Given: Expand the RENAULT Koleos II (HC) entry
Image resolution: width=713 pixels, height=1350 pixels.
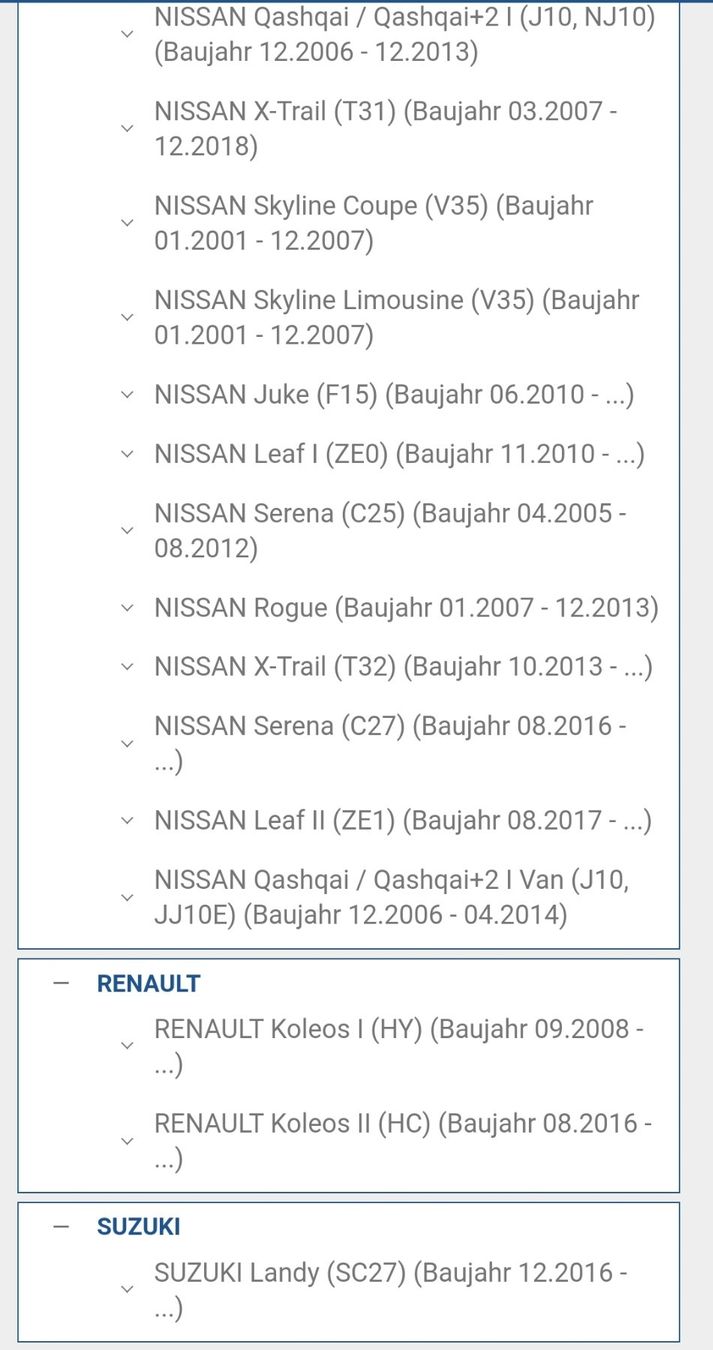Looking at the screenshot, I should (x=126, y=1141).
